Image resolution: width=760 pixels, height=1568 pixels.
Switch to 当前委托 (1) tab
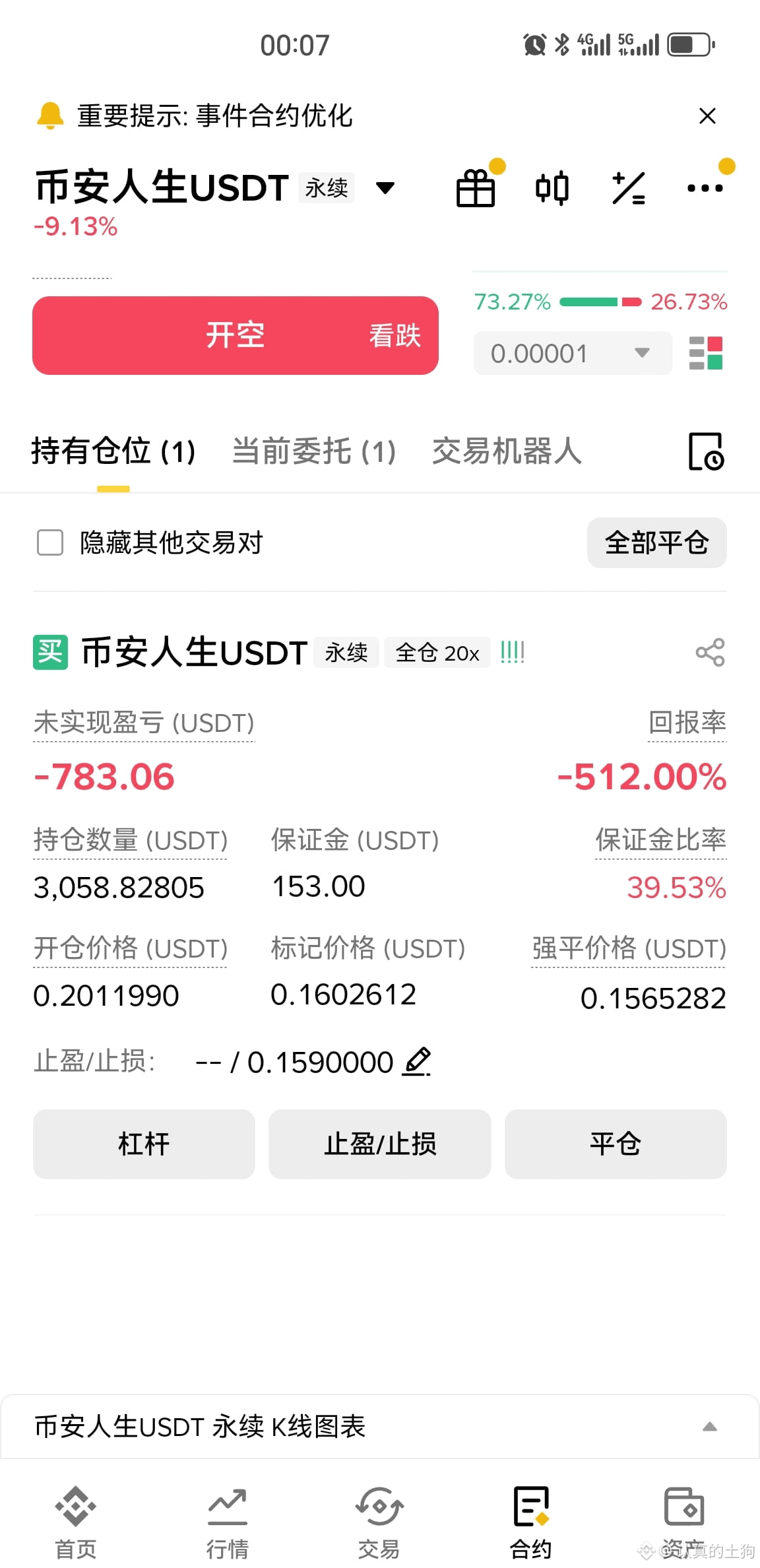(314, 452)
